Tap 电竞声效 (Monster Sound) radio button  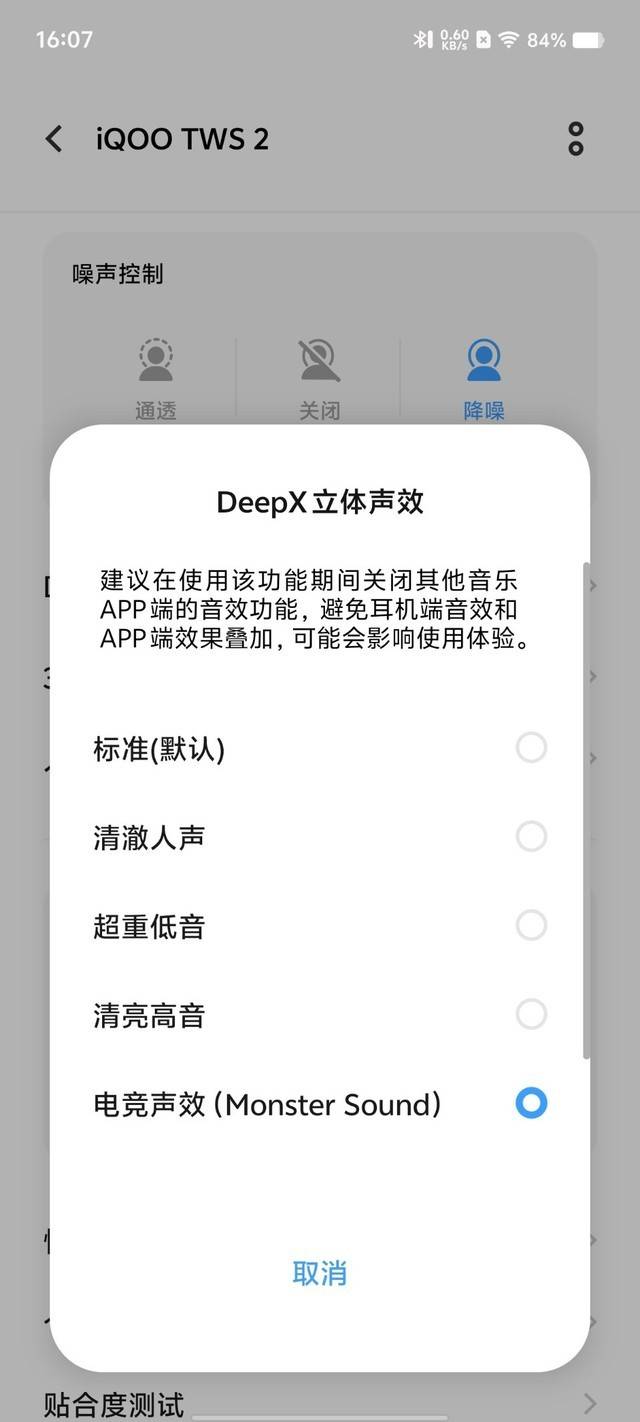(x=531, y=1104)
